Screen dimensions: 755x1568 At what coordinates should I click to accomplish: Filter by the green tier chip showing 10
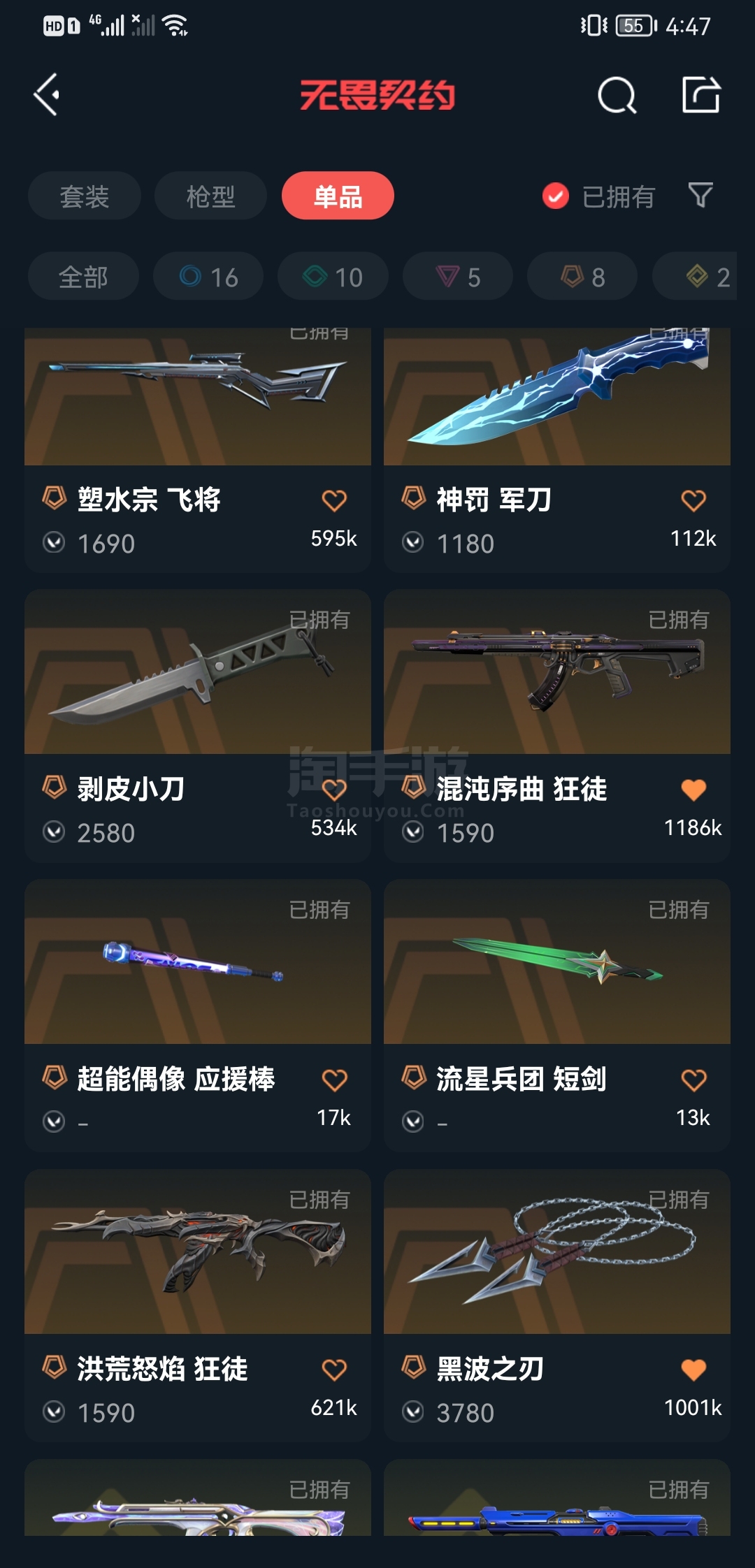333,277
